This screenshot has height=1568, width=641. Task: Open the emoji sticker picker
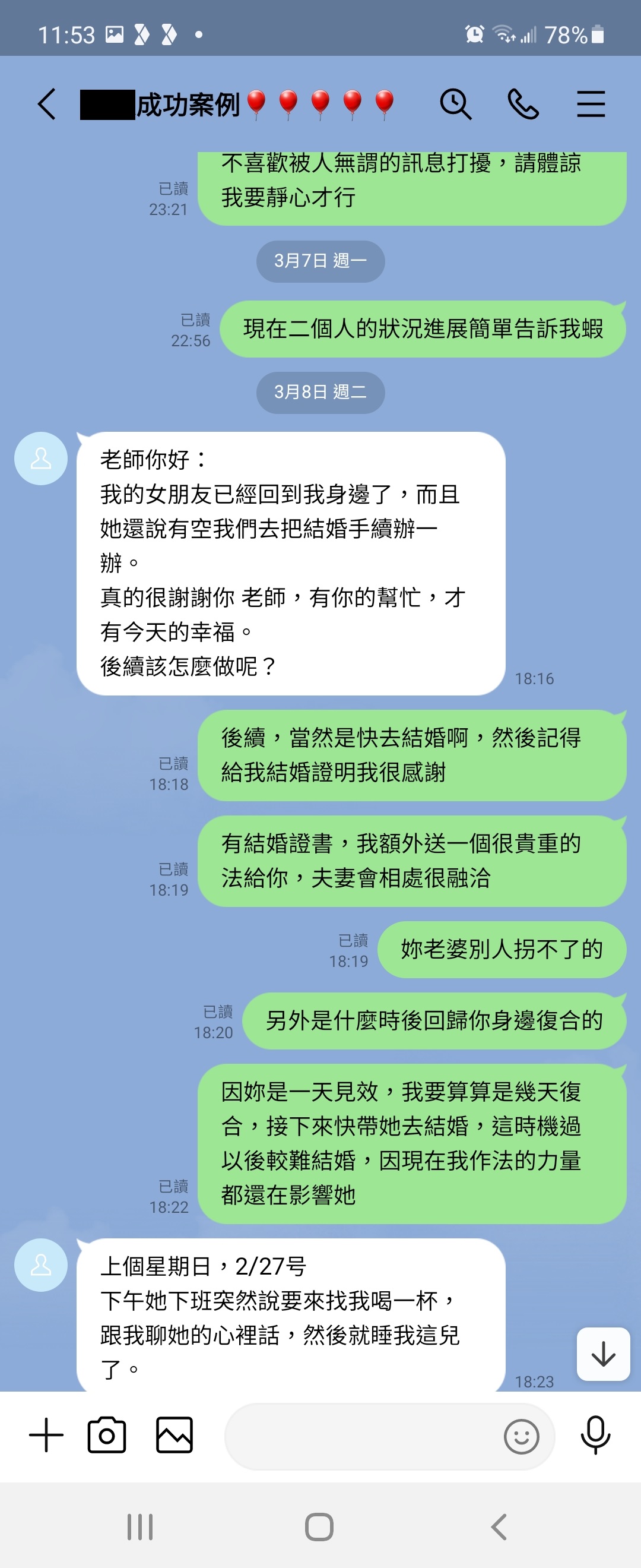[521, 1437]
